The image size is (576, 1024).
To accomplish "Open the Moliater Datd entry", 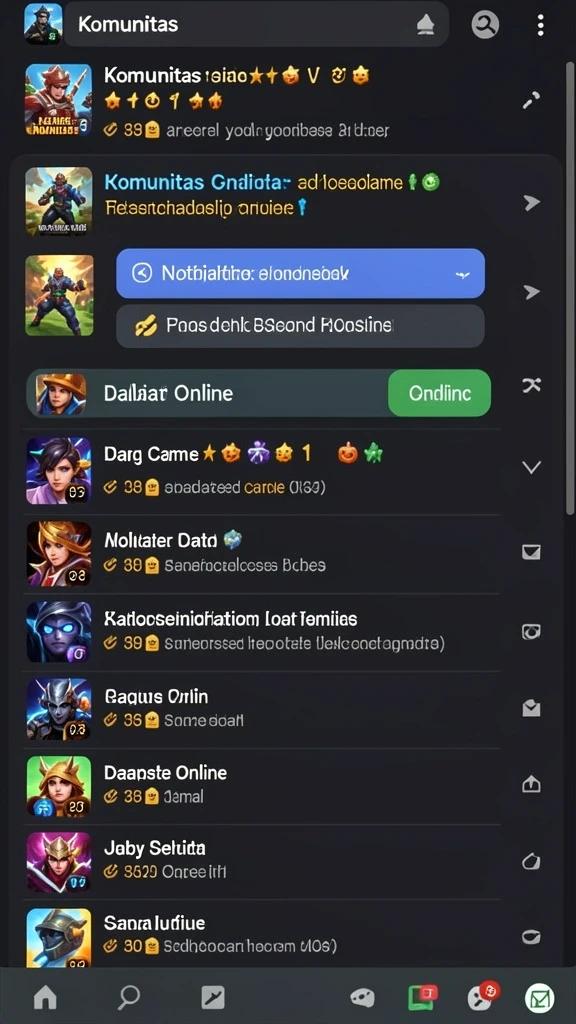I will [261, 553].
